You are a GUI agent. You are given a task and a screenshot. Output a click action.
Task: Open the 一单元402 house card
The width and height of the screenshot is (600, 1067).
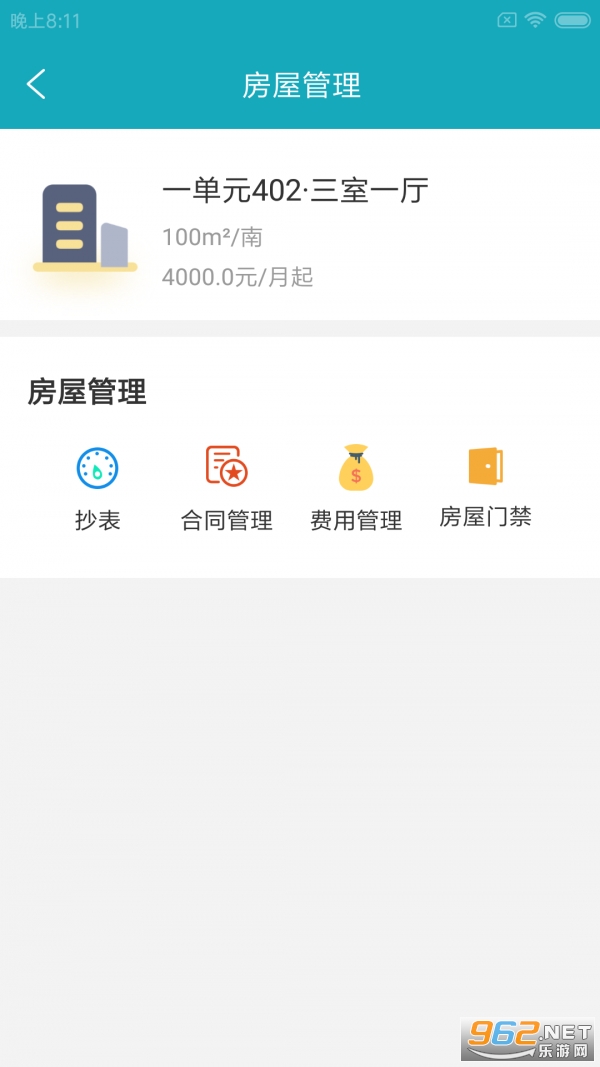pos(300,232)
